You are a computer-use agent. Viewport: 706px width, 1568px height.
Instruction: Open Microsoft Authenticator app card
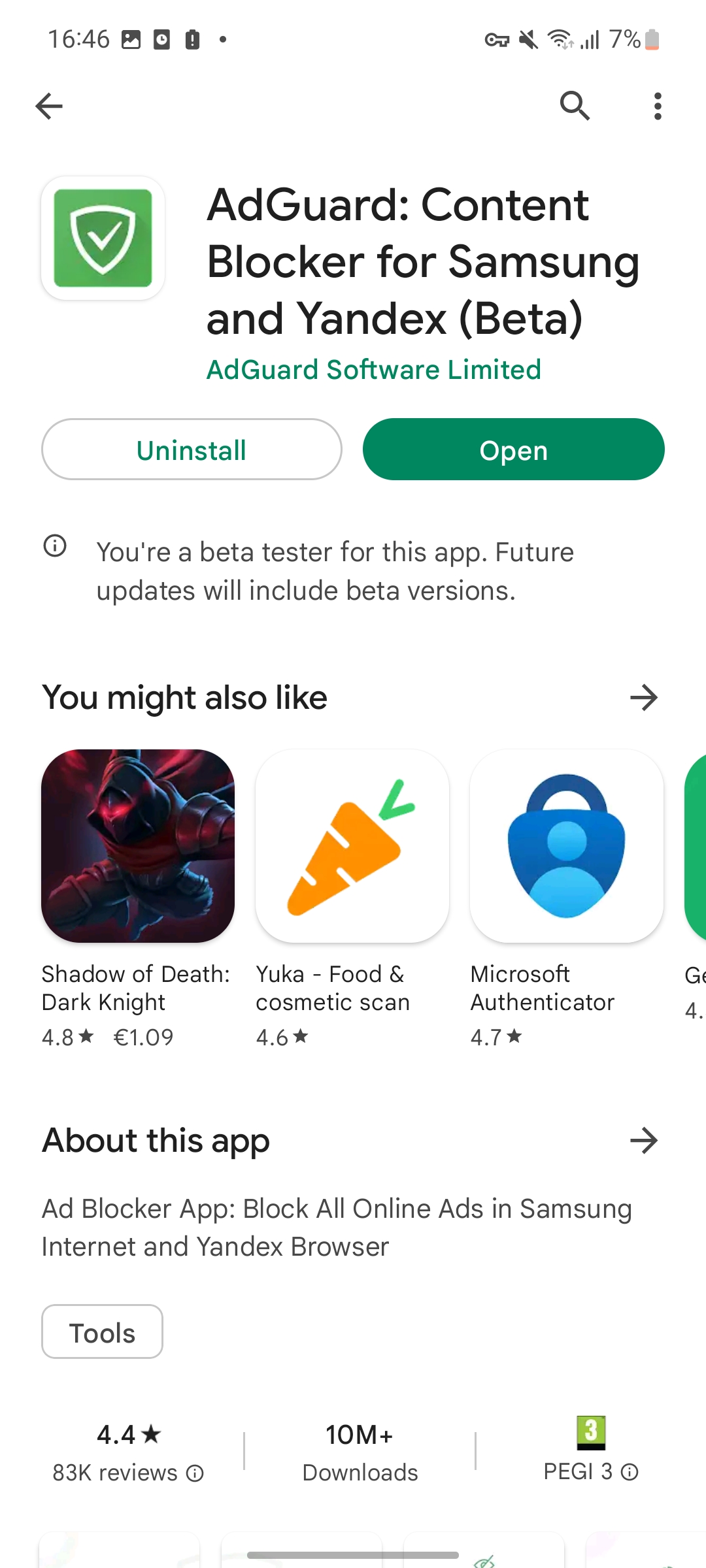tap(567, 899)
